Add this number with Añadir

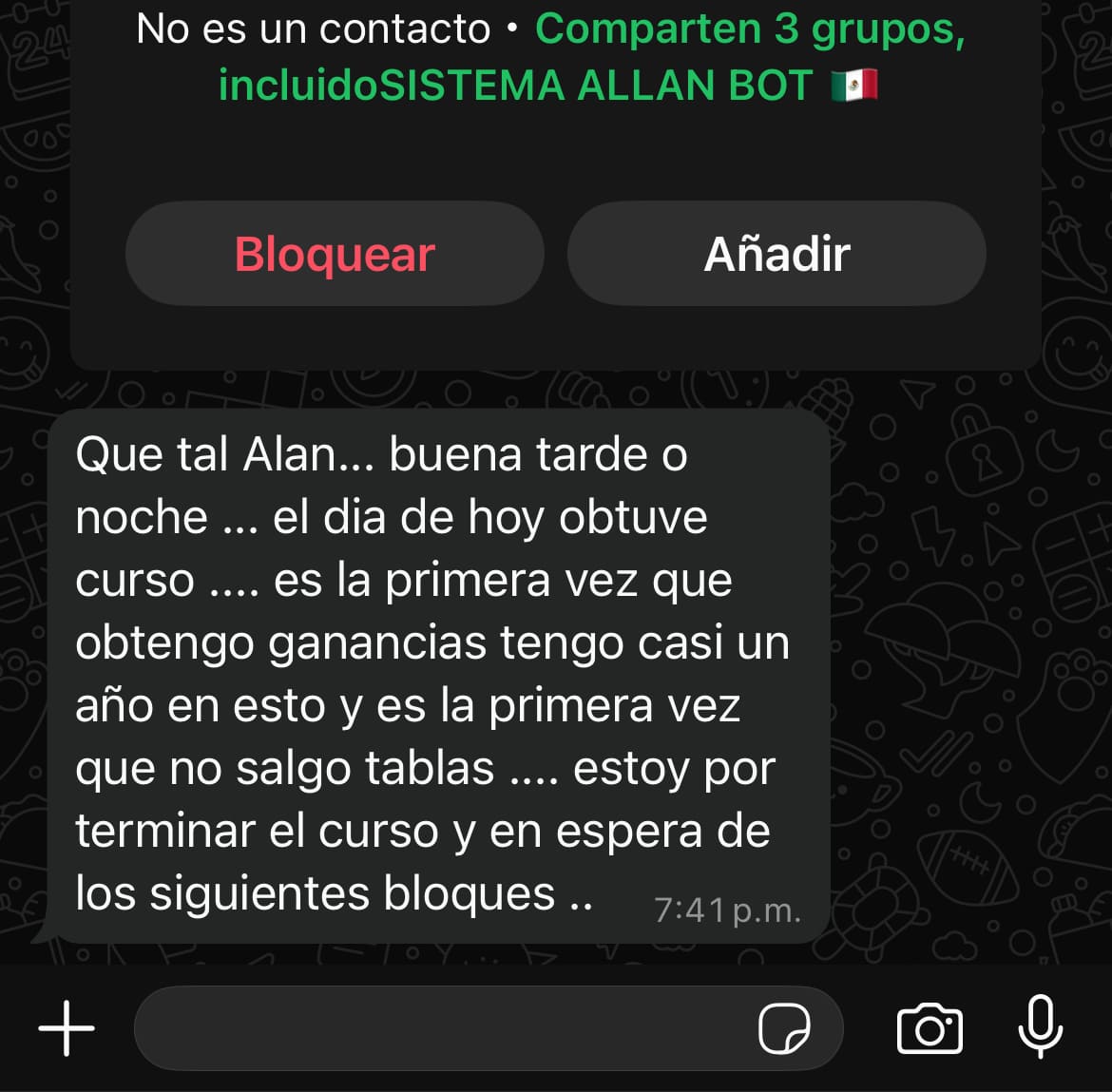coord(776,254)
